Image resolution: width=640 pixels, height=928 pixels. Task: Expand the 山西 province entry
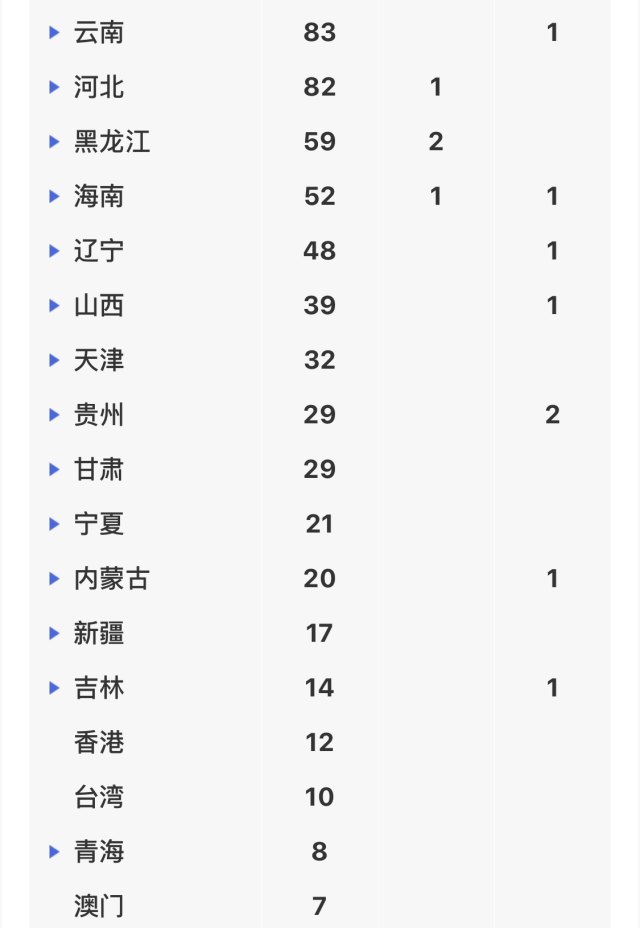pos(55,306)
